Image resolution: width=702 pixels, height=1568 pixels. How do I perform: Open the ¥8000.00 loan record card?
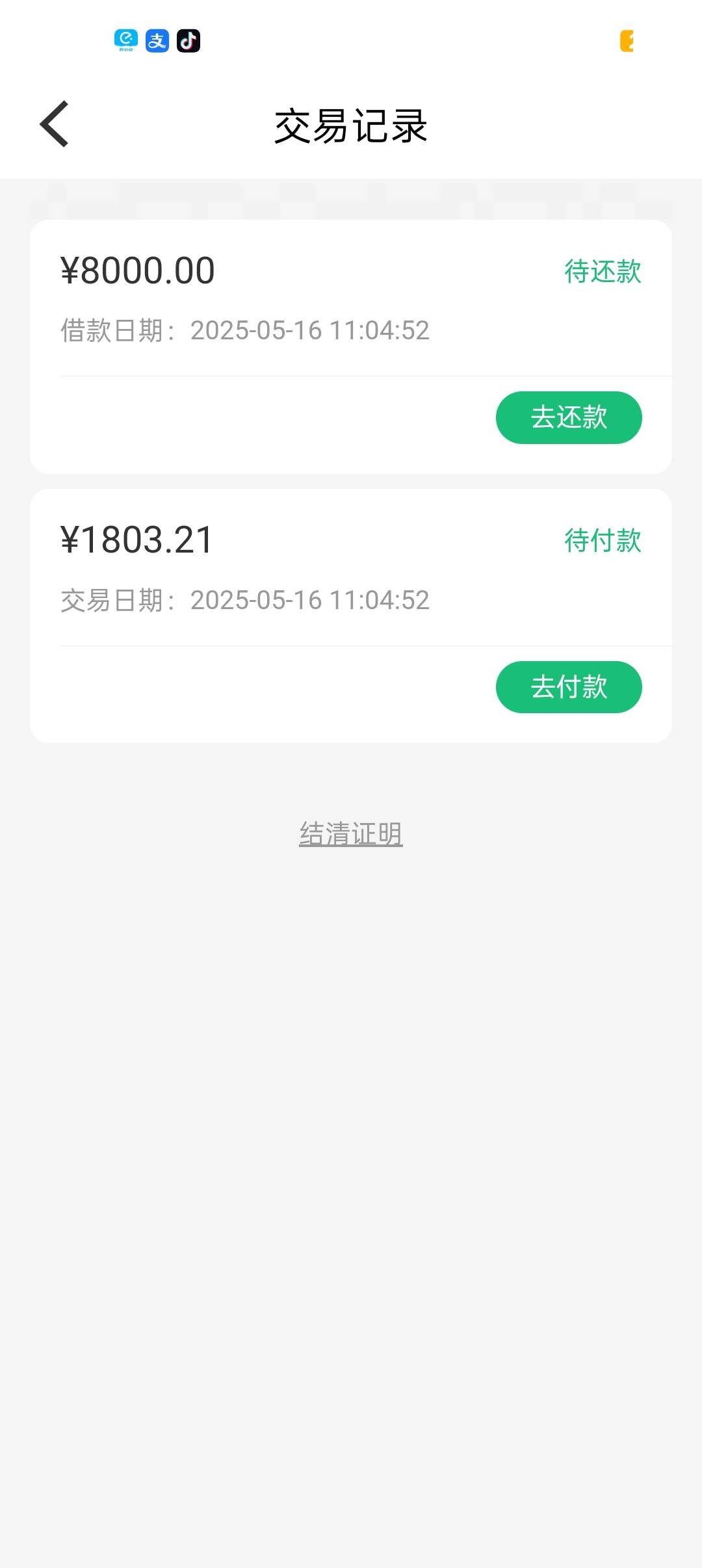pos(351,346)
